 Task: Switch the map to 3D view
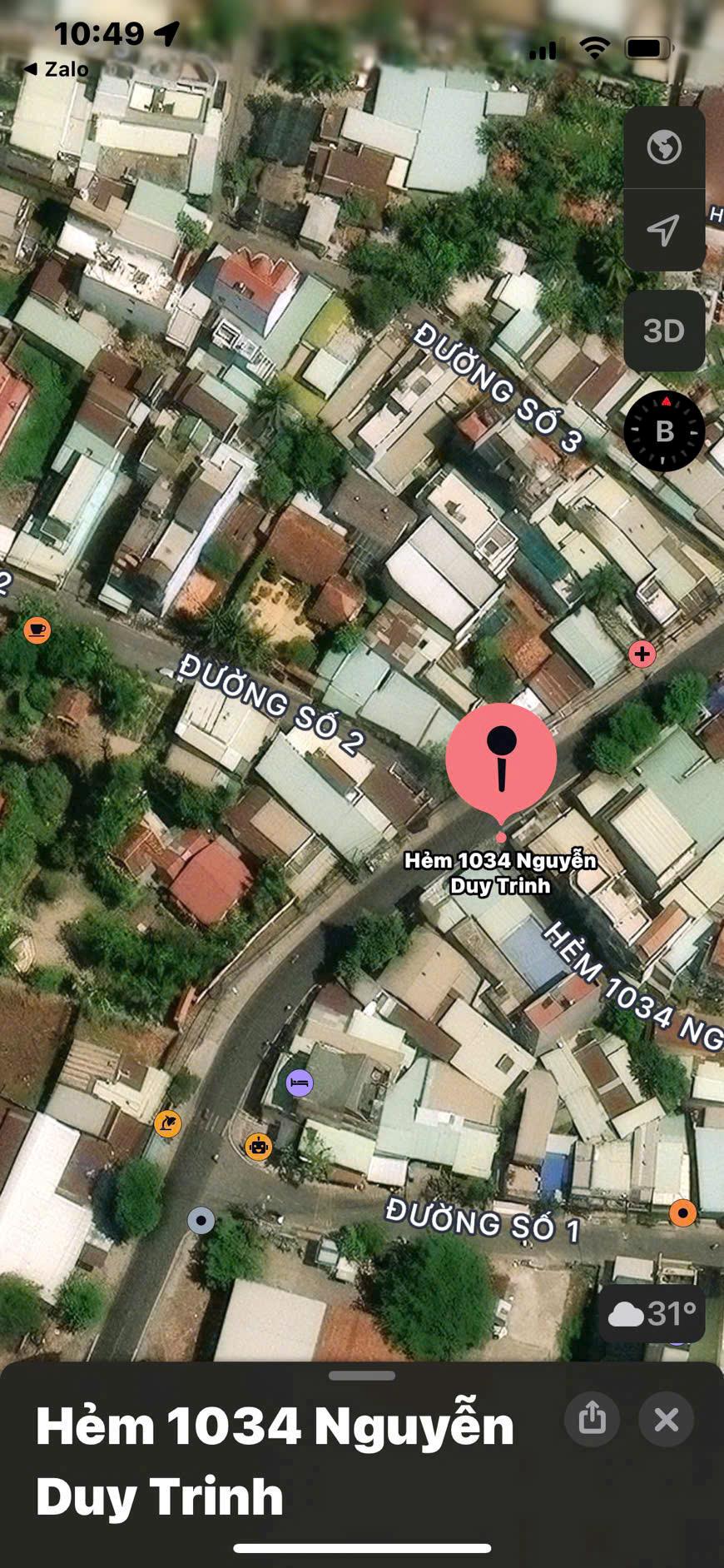[x=664, y=331]
